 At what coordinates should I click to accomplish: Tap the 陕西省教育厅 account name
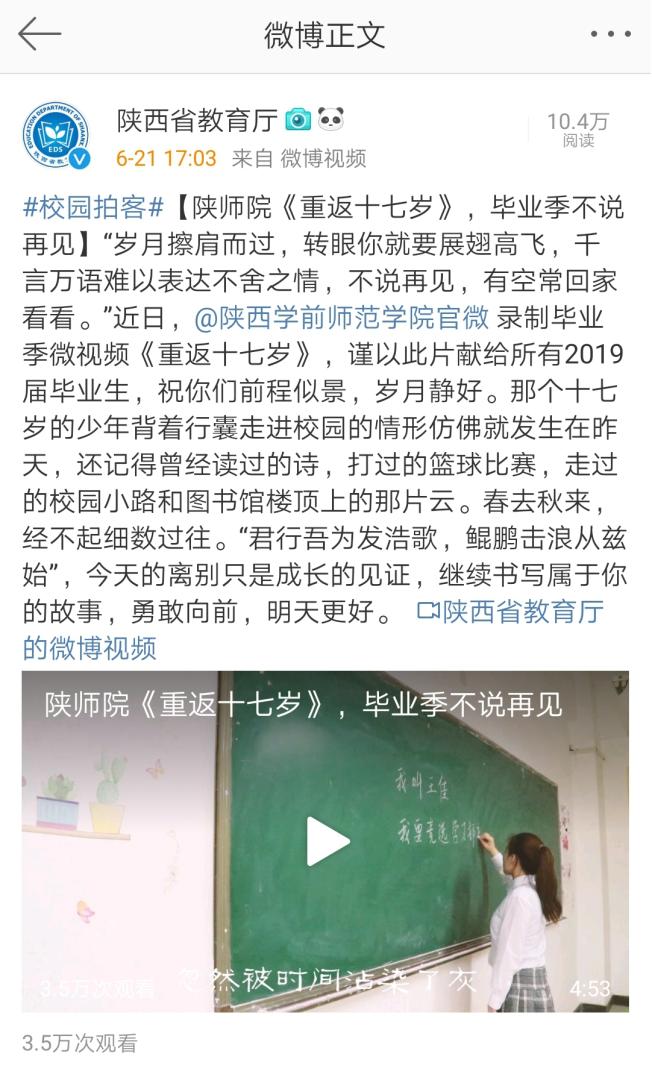point(196,121)
